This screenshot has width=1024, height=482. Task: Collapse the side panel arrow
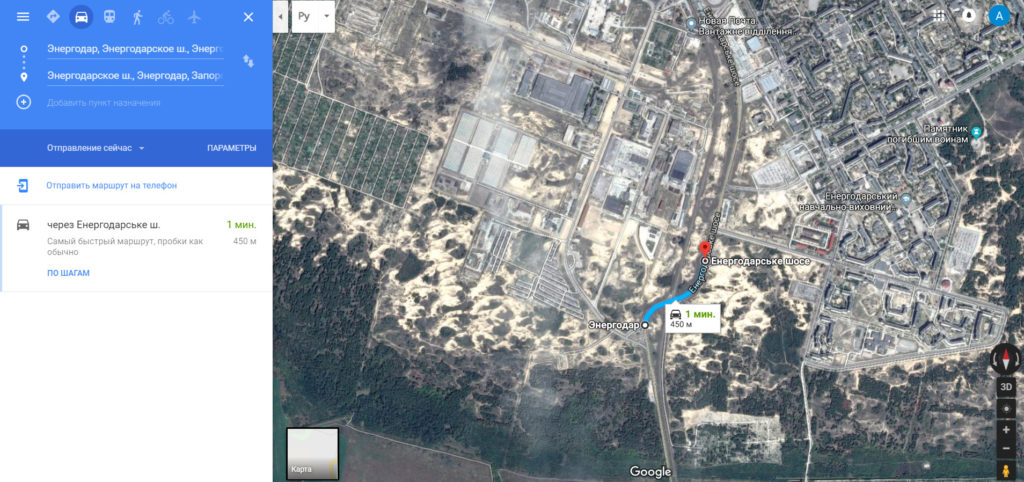point(281,17)
